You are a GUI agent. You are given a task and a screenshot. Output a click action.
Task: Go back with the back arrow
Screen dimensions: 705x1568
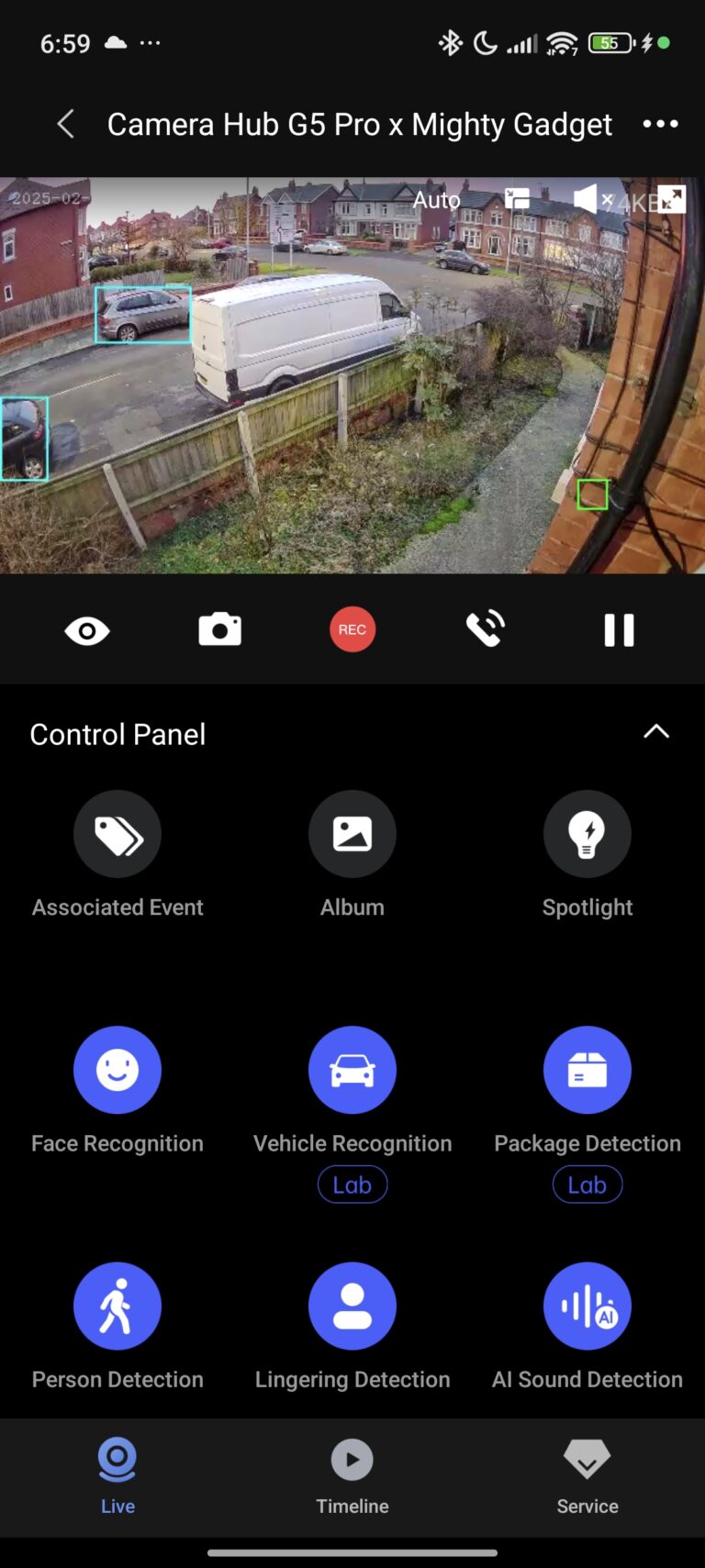tap(65, 123)
